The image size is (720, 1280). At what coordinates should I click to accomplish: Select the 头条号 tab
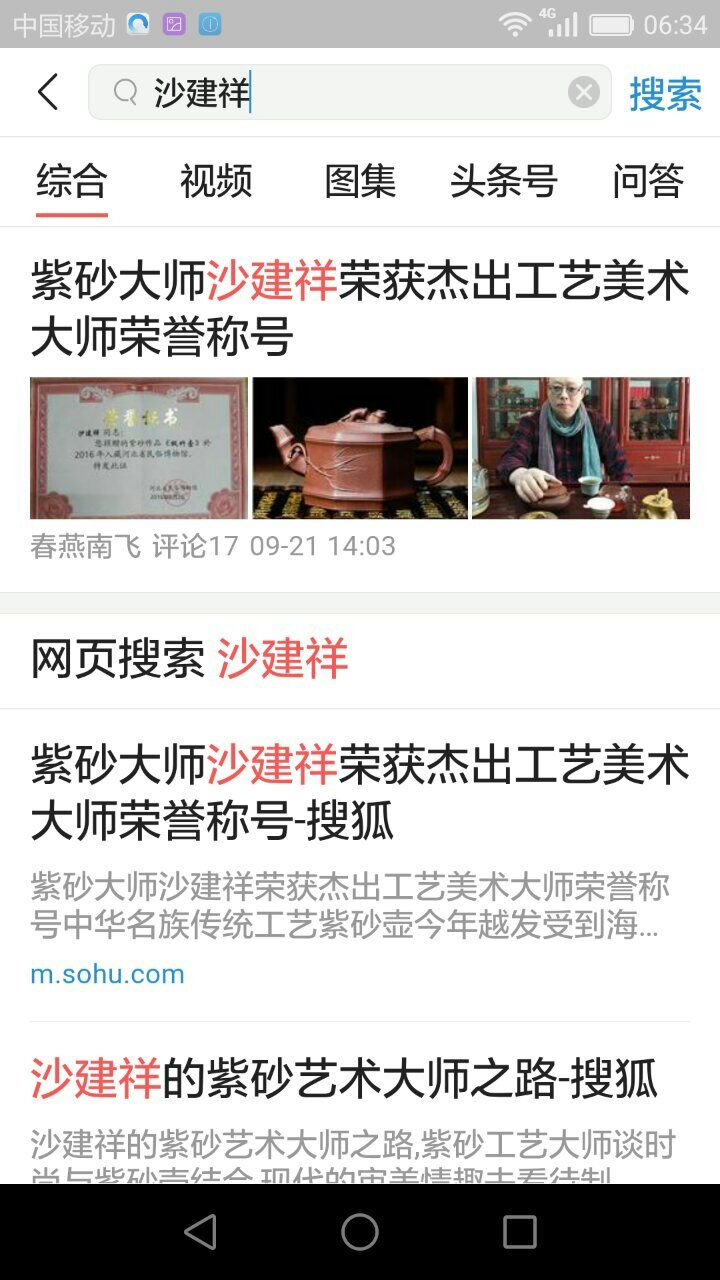point(503,182)
